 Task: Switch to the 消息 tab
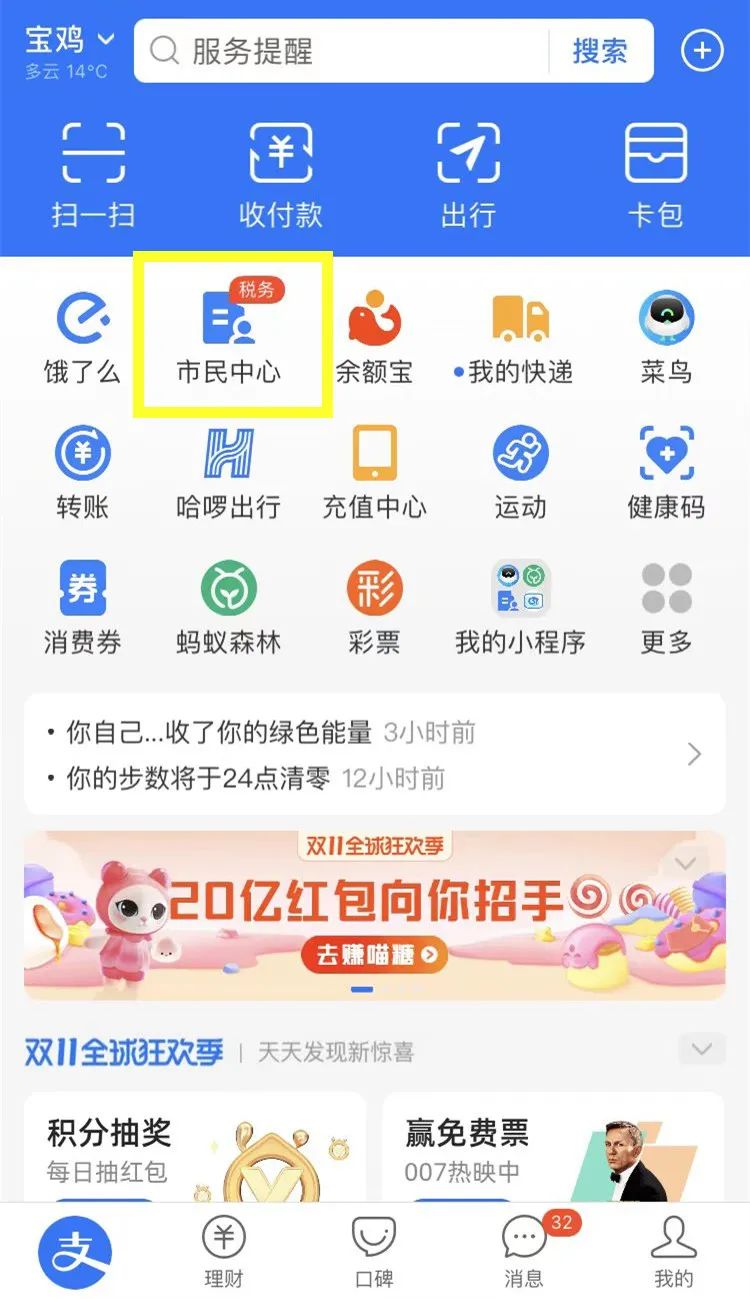(525, 1251)
